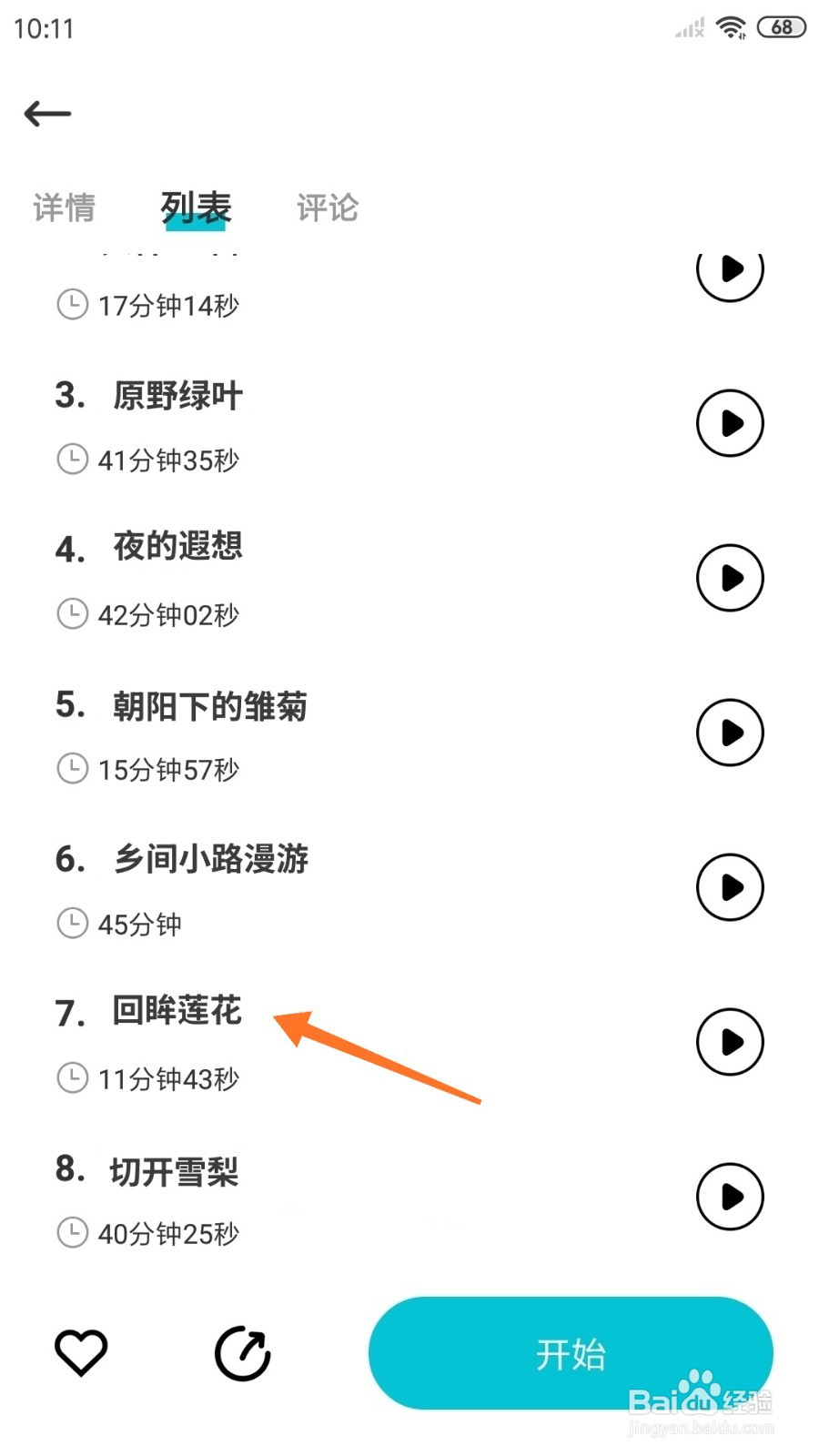The height and width of the screenshot is (1456, 819).
Task: Play track 8 切开雪梨
Action: tap(729, 1197)
